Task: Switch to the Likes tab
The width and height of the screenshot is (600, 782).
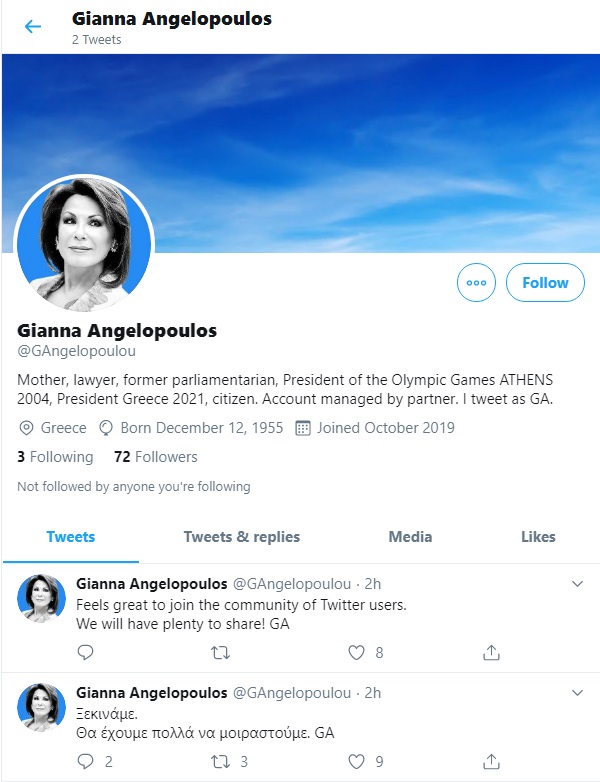Action: 538,537
